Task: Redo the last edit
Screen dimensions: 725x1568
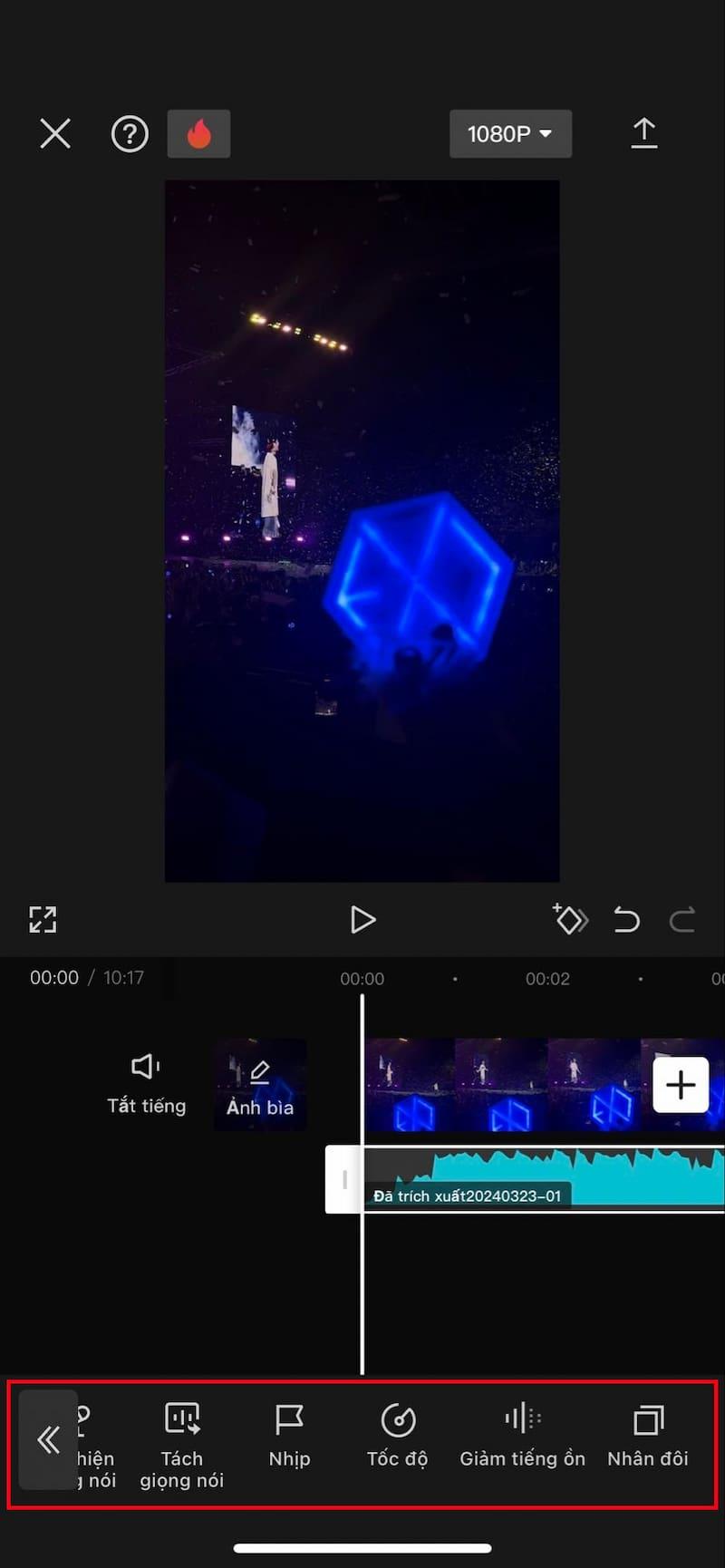Action: click(x=681, y=919)
